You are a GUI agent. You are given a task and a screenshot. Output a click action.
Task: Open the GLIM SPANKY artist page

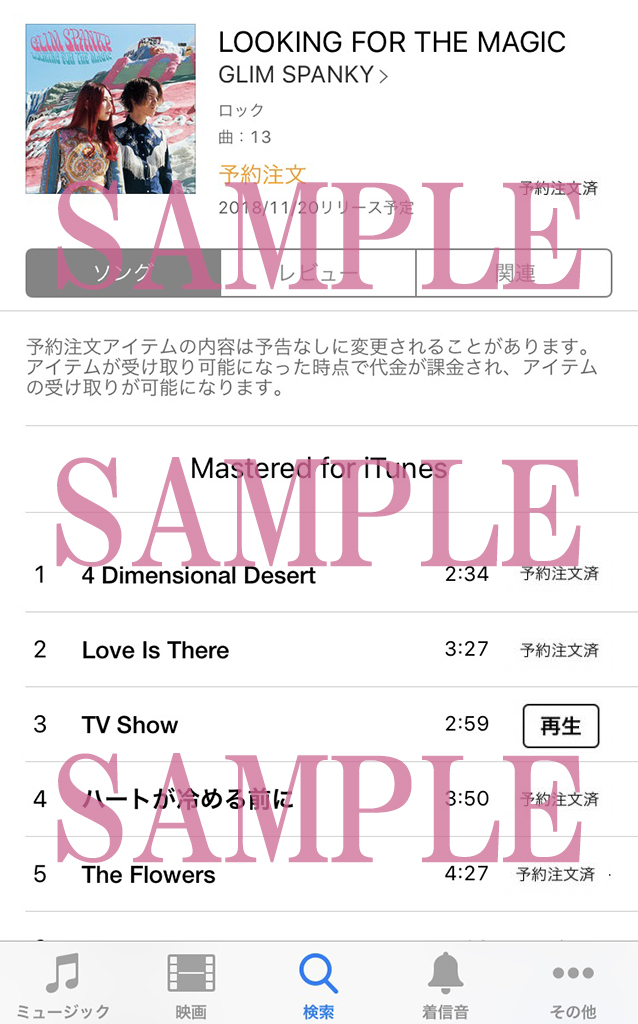pyautogui.click(x=303, y=75)
